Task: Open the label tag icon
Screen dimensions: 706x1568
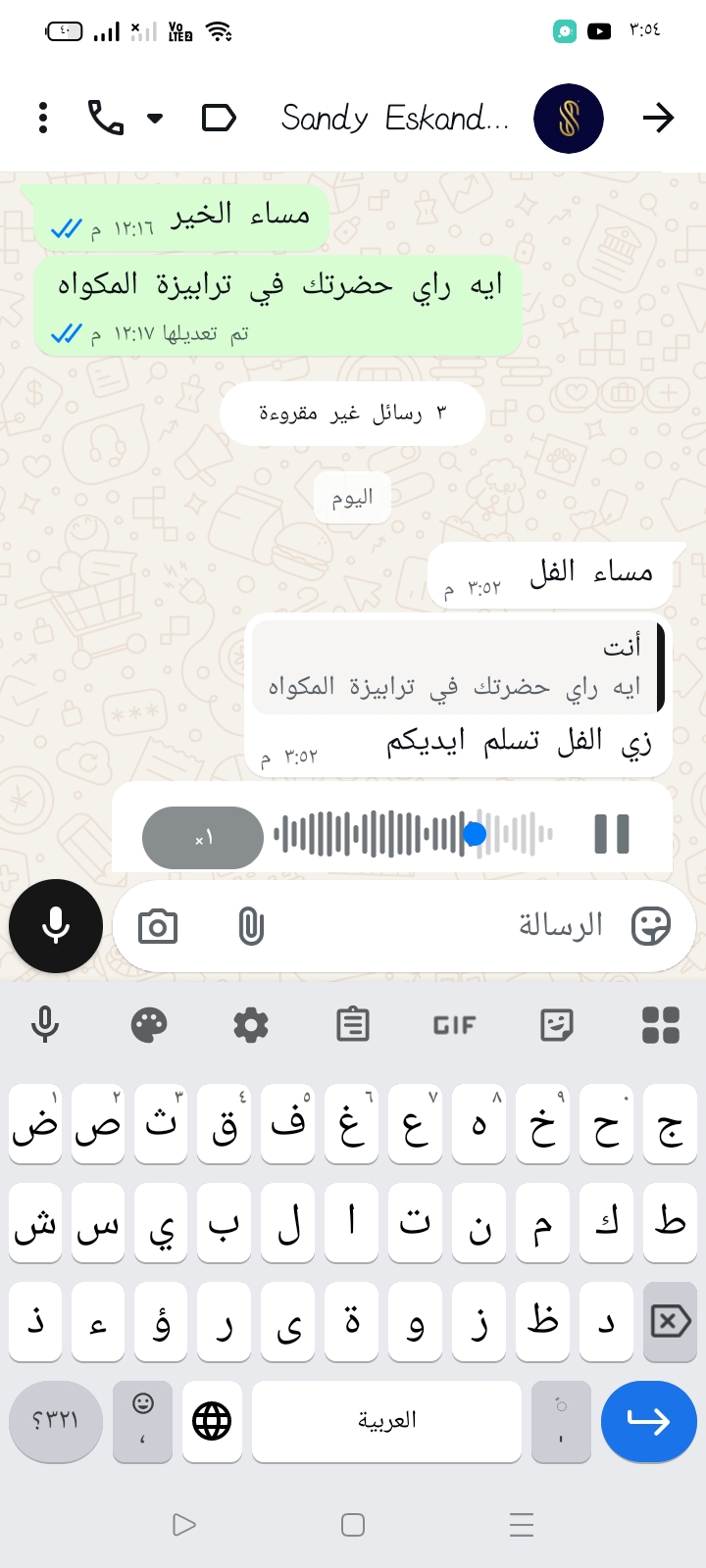Action: tap(218, 118)
